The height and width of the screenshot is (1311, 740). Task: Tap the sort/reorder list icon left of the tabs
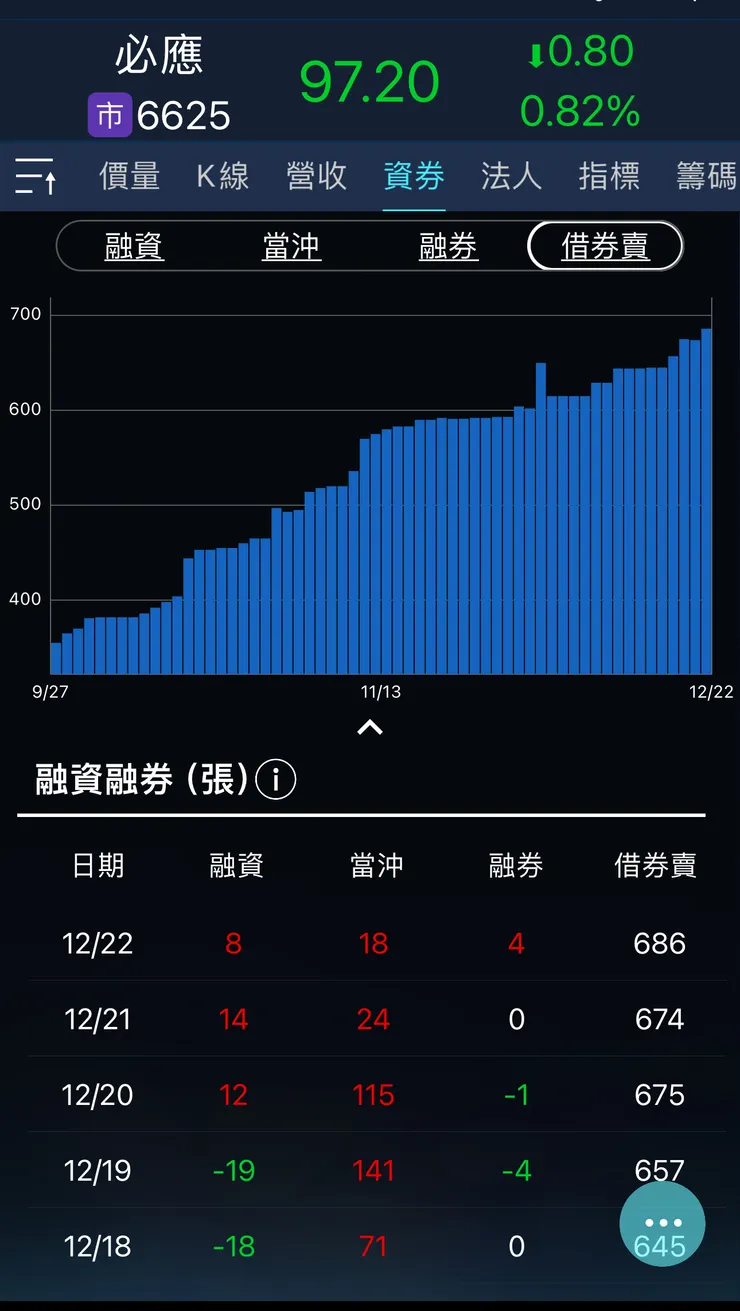[33, 176]
